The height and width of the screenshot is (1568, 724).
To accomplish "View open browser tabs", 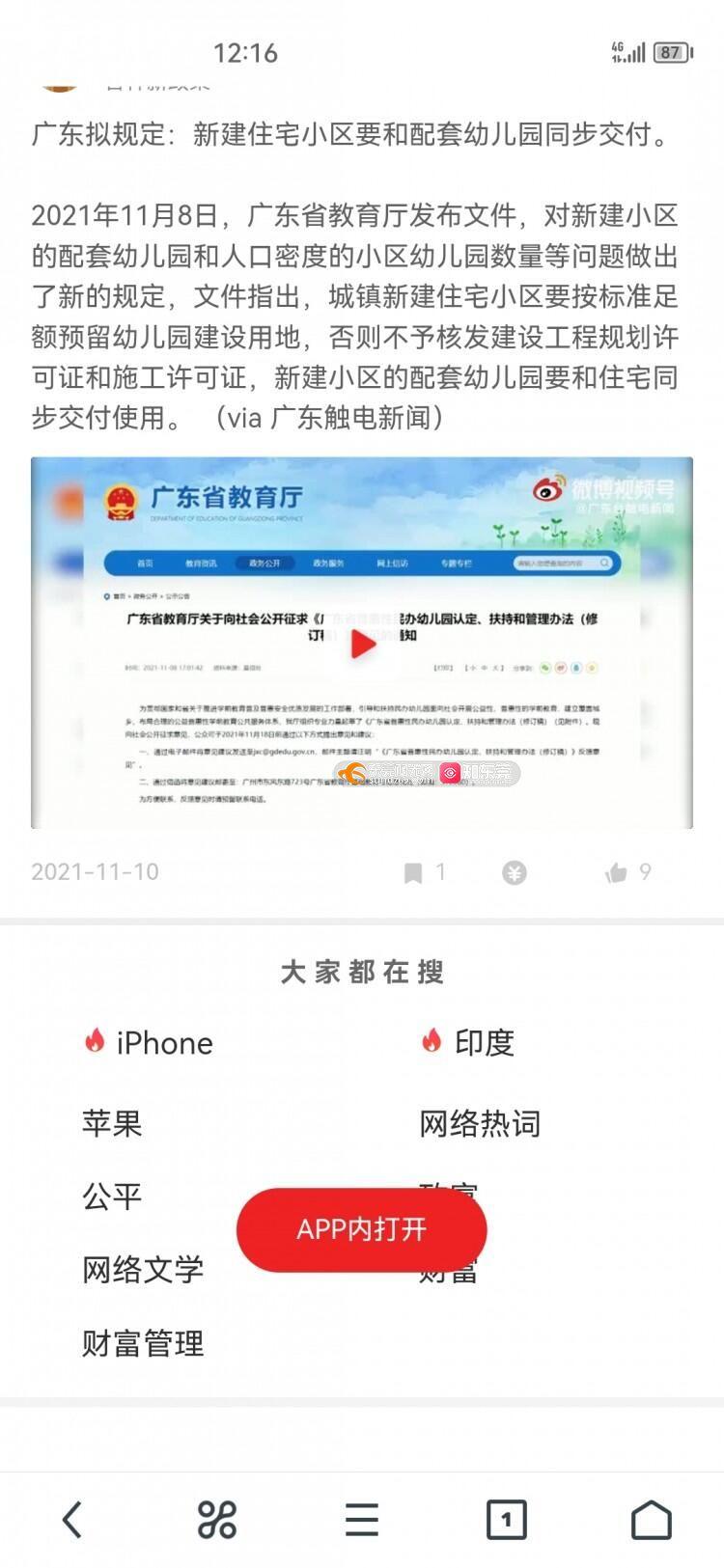I will click(507, 1520).
